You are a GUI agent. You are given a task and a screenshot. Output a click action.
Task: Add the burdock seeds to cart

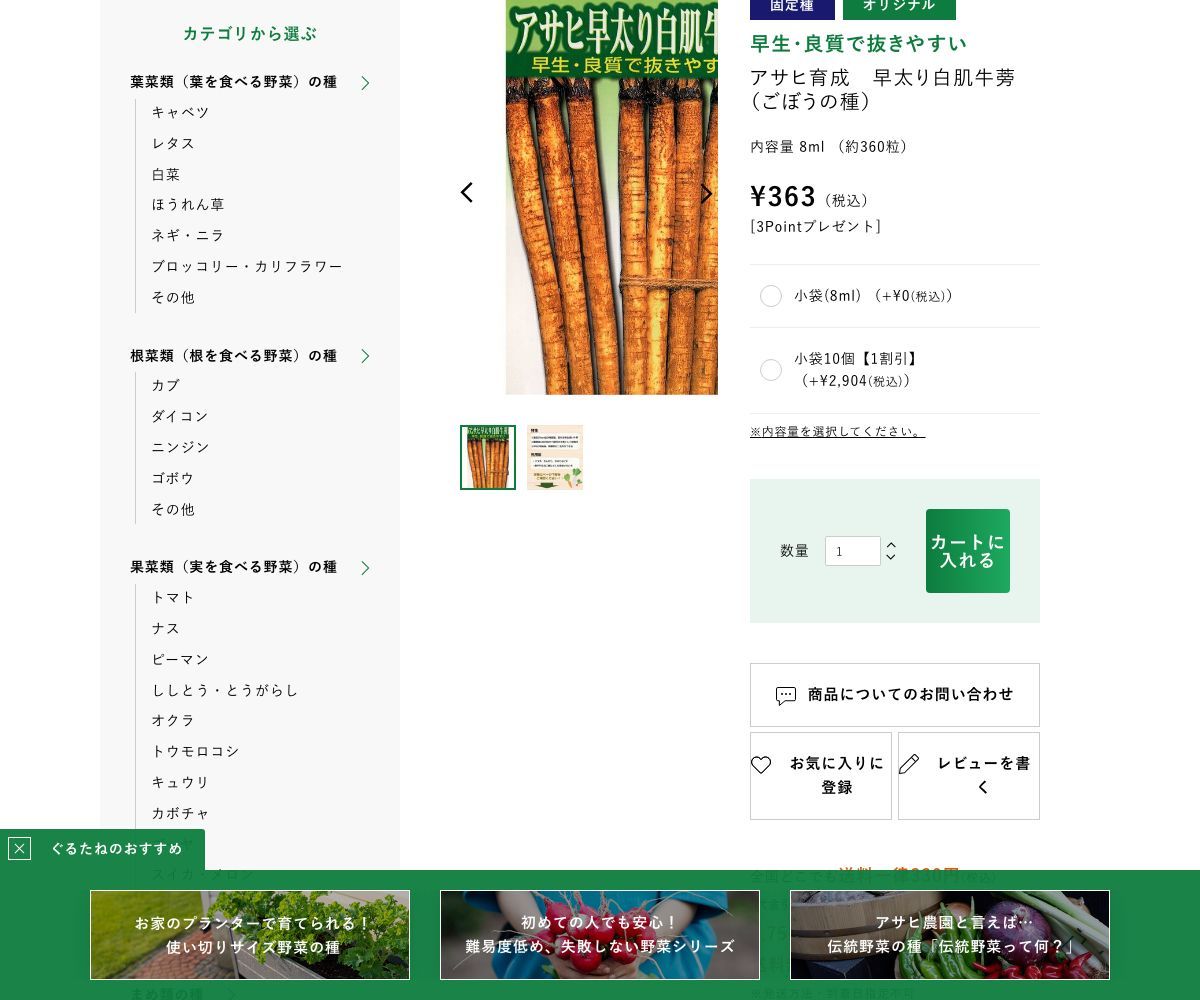point(967,551)
